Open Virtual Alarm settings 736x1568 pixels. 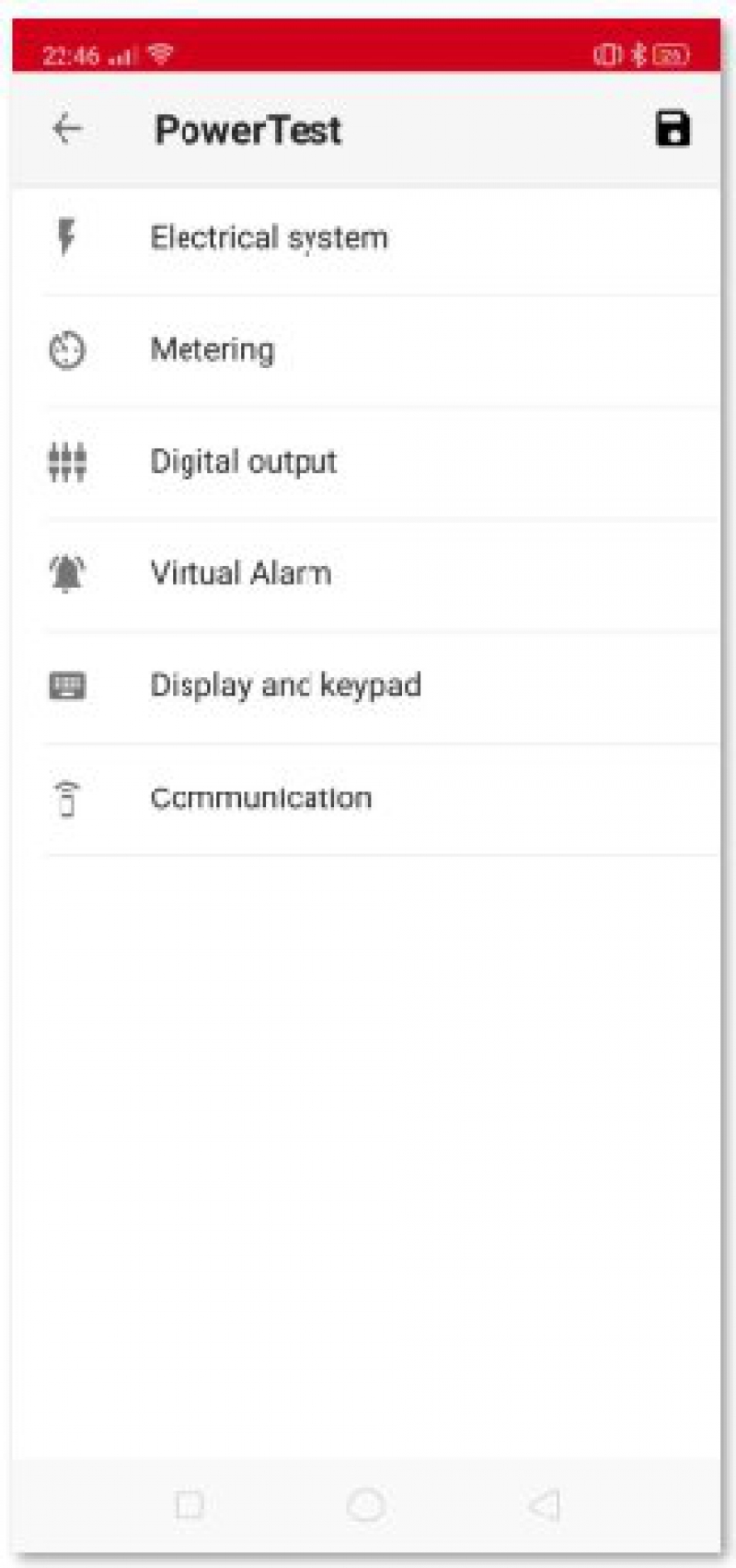coord(366,575)
